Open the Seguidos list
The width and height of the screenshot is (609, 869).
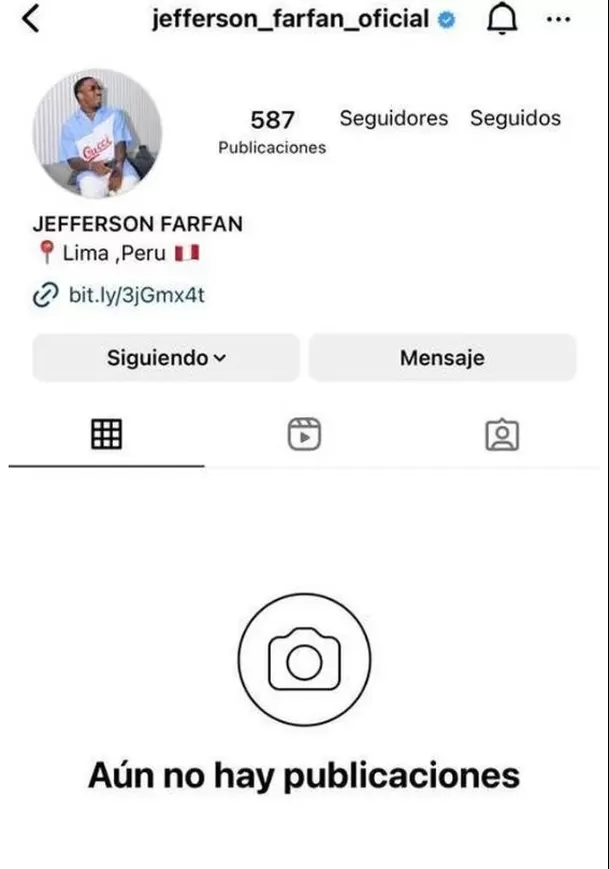[x=516, y=118]
